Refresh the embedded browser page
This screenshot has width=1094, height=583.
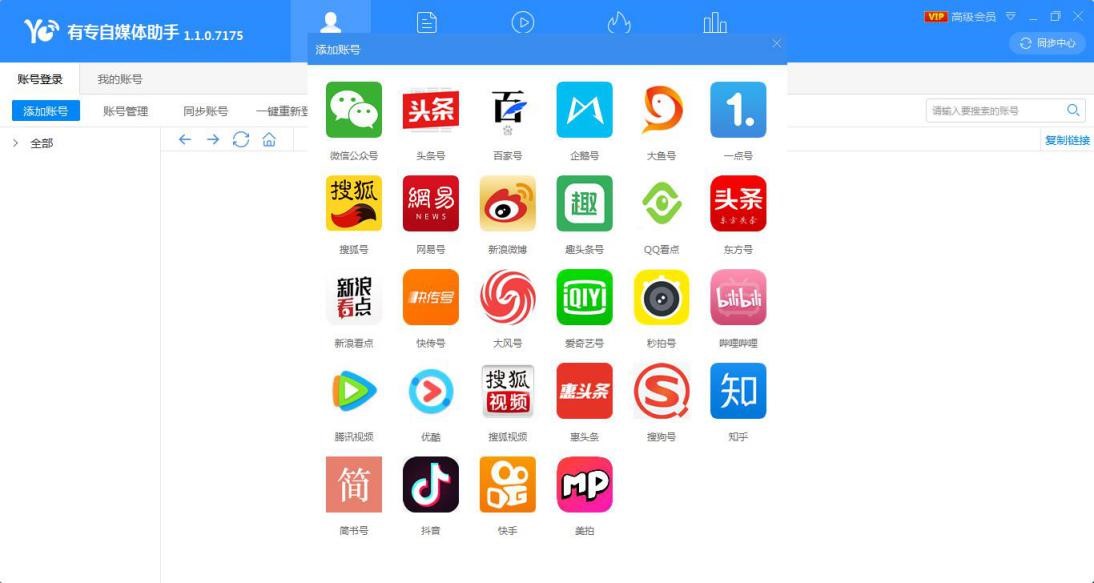(241, 140)
